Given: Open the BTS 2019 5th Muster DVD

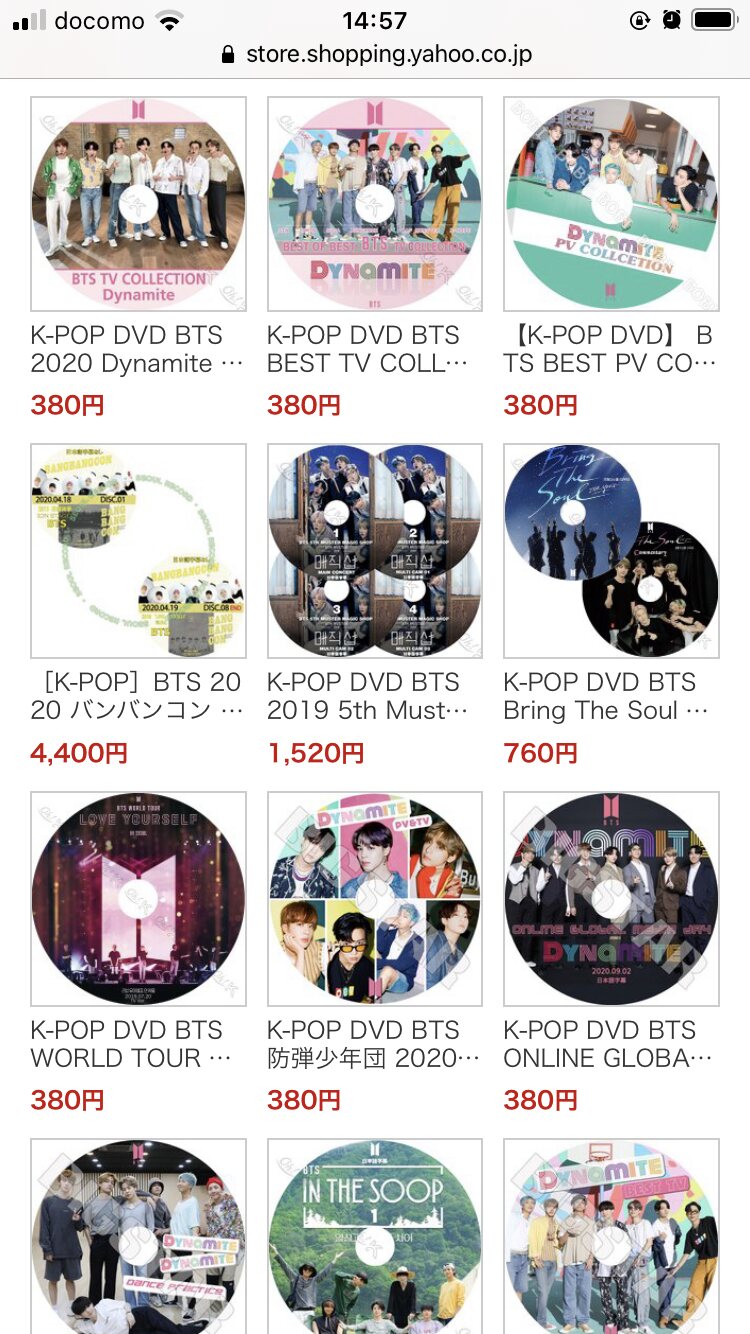Looking at the screenshot, I should [374, 551].
